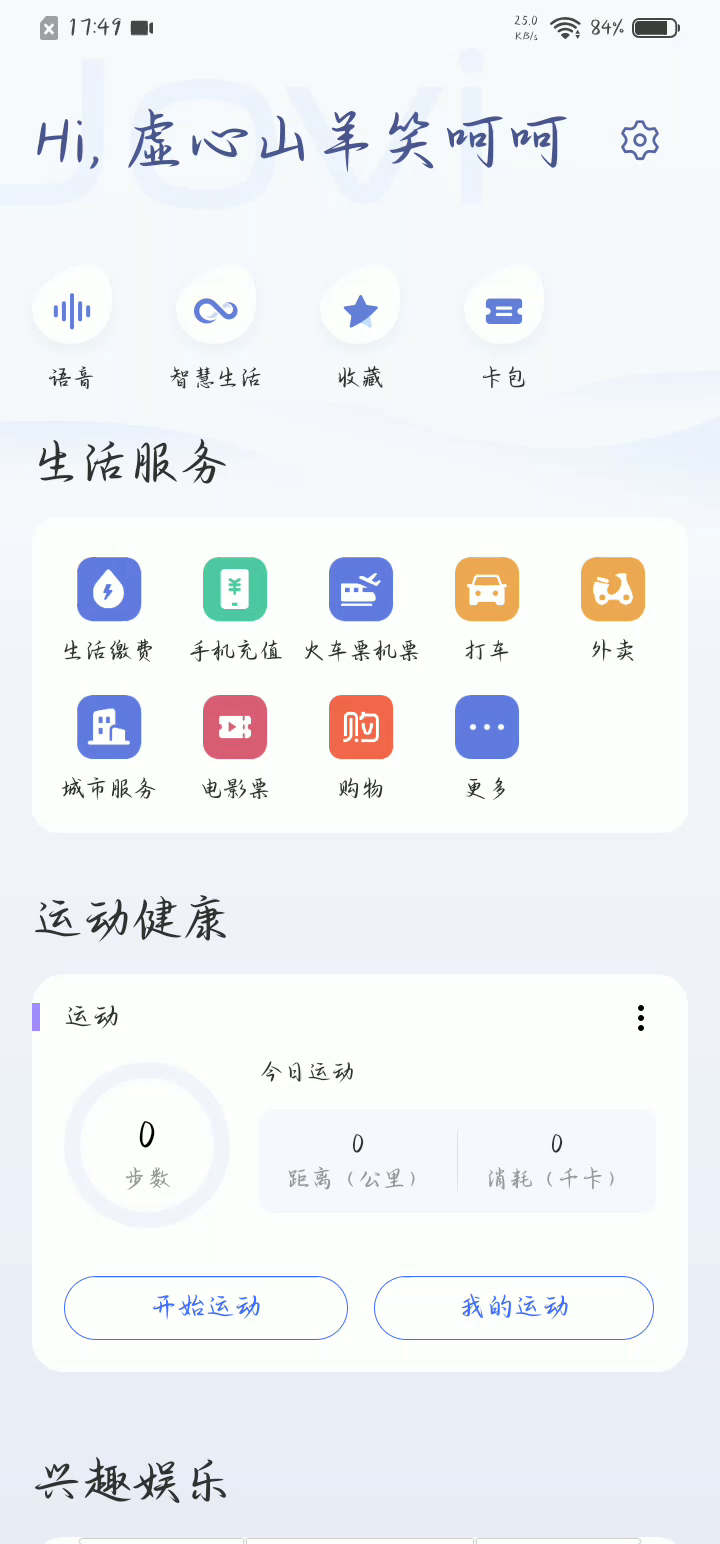Open 外卖 food delivery
This screenshot has height=1544, width=720.
coord(613,589)
